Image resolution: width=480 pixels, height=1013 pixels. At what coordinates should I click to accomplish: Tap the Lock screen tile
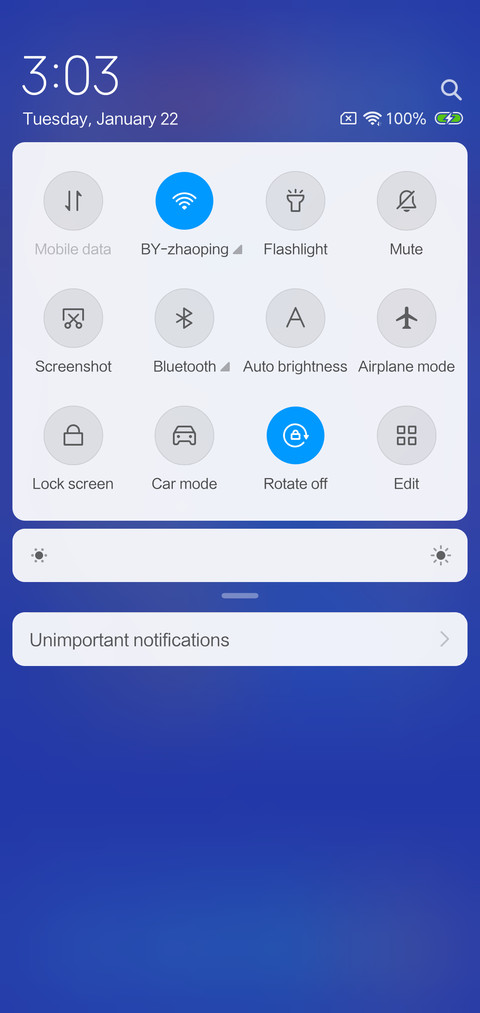(73, 435)
